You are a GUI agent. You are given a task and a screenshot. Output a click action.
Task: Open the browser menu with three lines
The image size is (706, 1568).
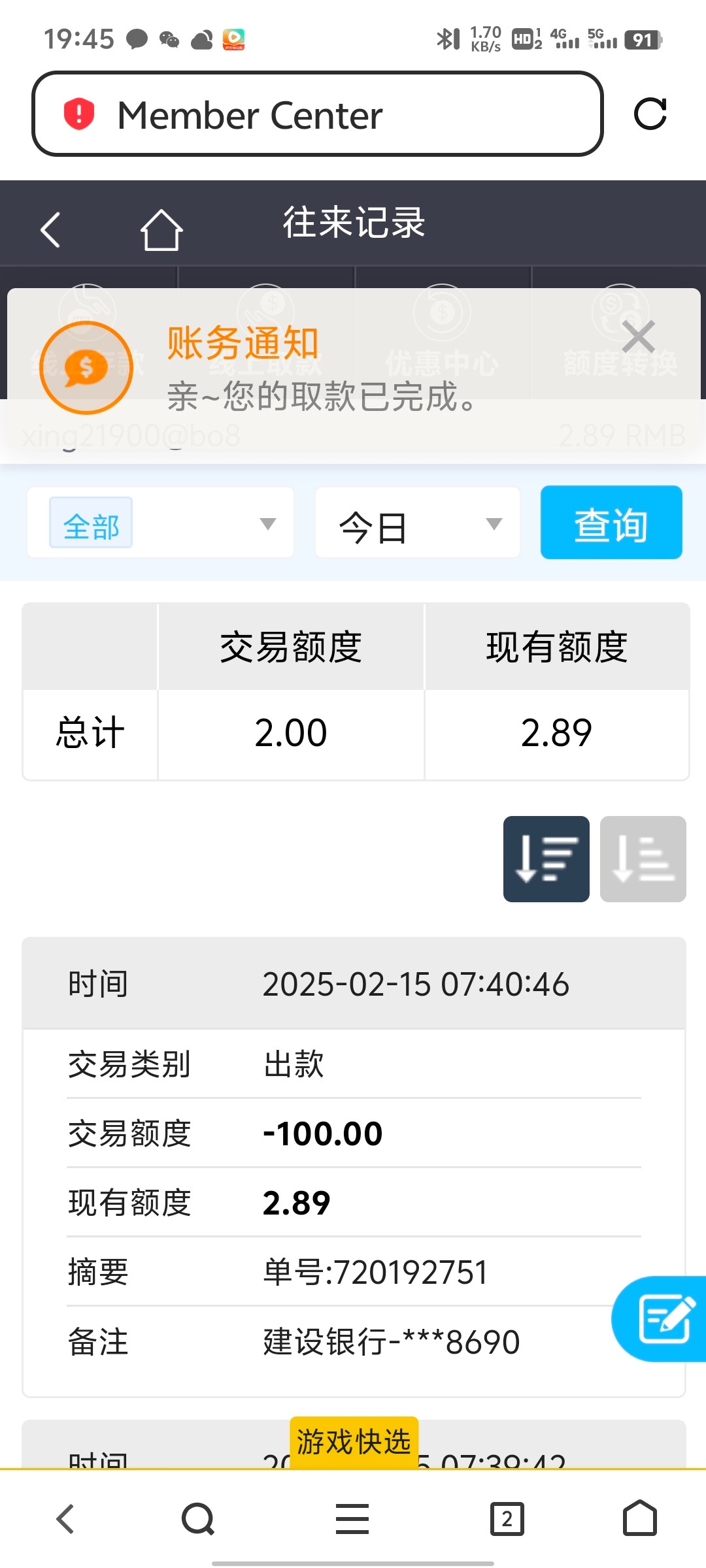pos(352,1518)
